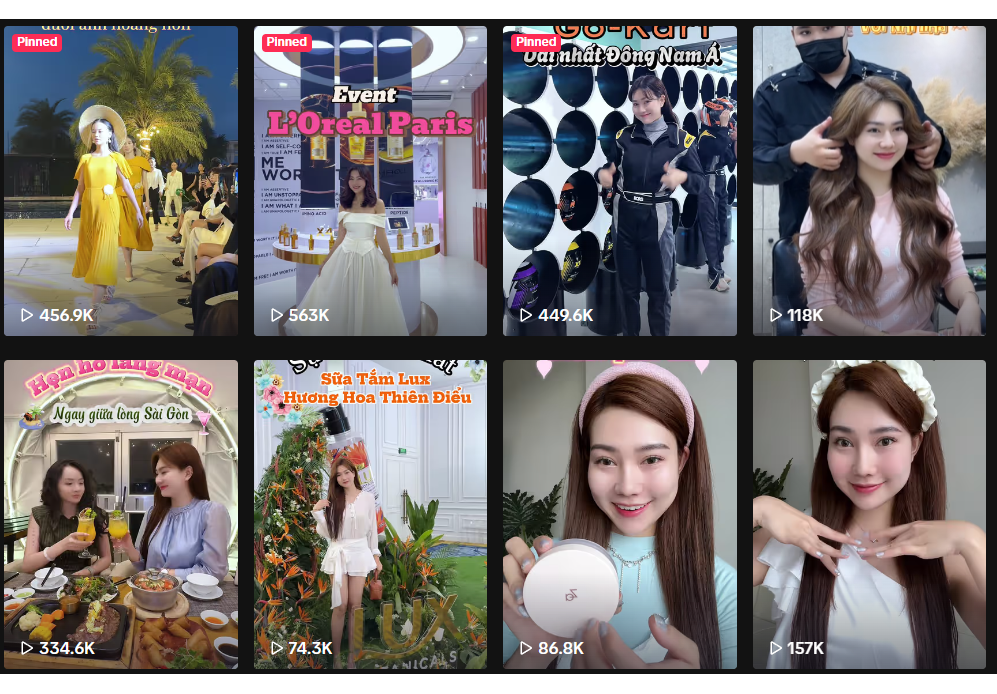This screenshot has width=997, height=694.
Task: Watch the hair styling video with 118K views
Action: (869, 180)
